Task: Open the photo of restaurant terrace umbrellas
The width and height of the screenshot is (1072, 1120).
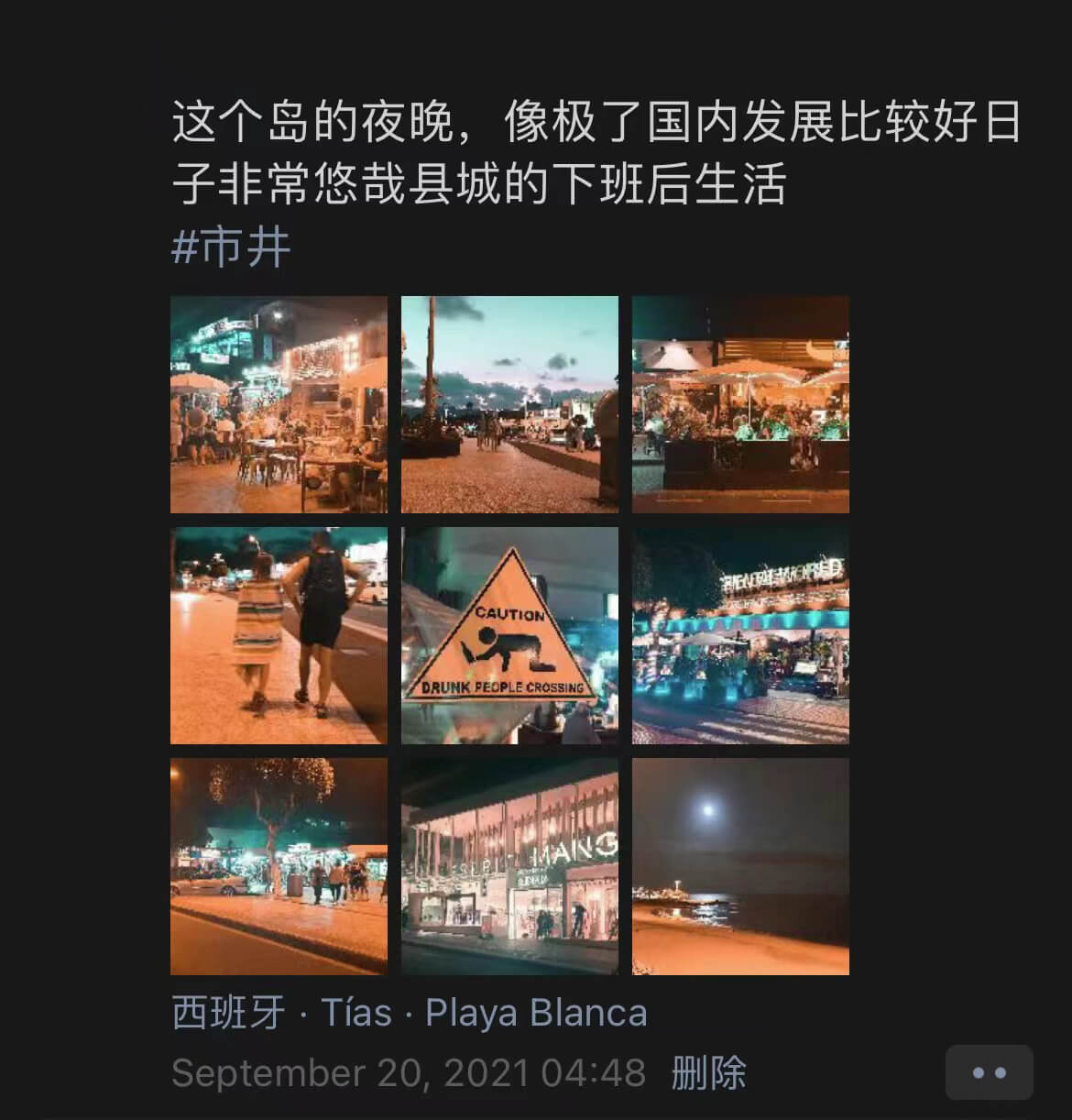Action: click(740, 404)
